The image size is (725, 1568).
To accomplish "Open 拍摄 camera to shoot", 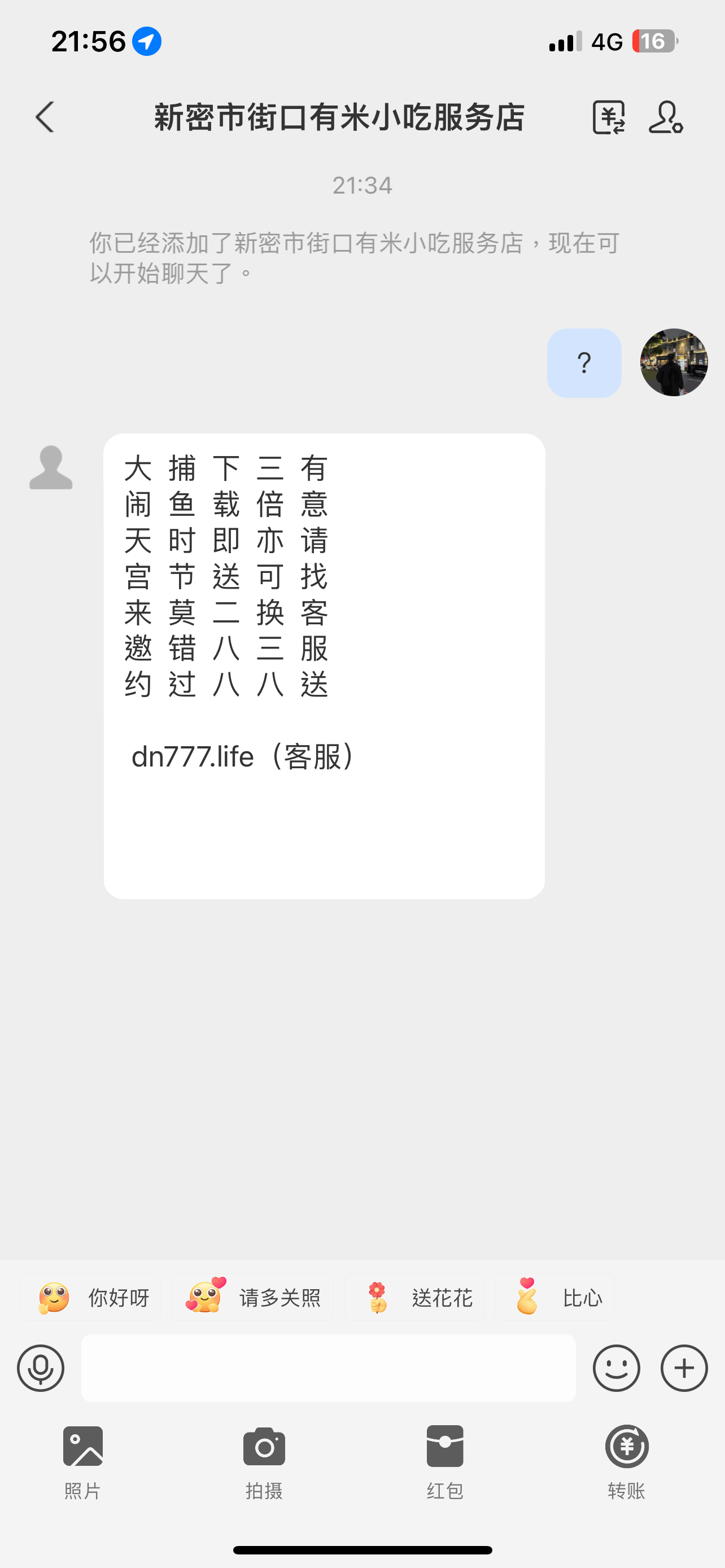I will [264, 1461].
